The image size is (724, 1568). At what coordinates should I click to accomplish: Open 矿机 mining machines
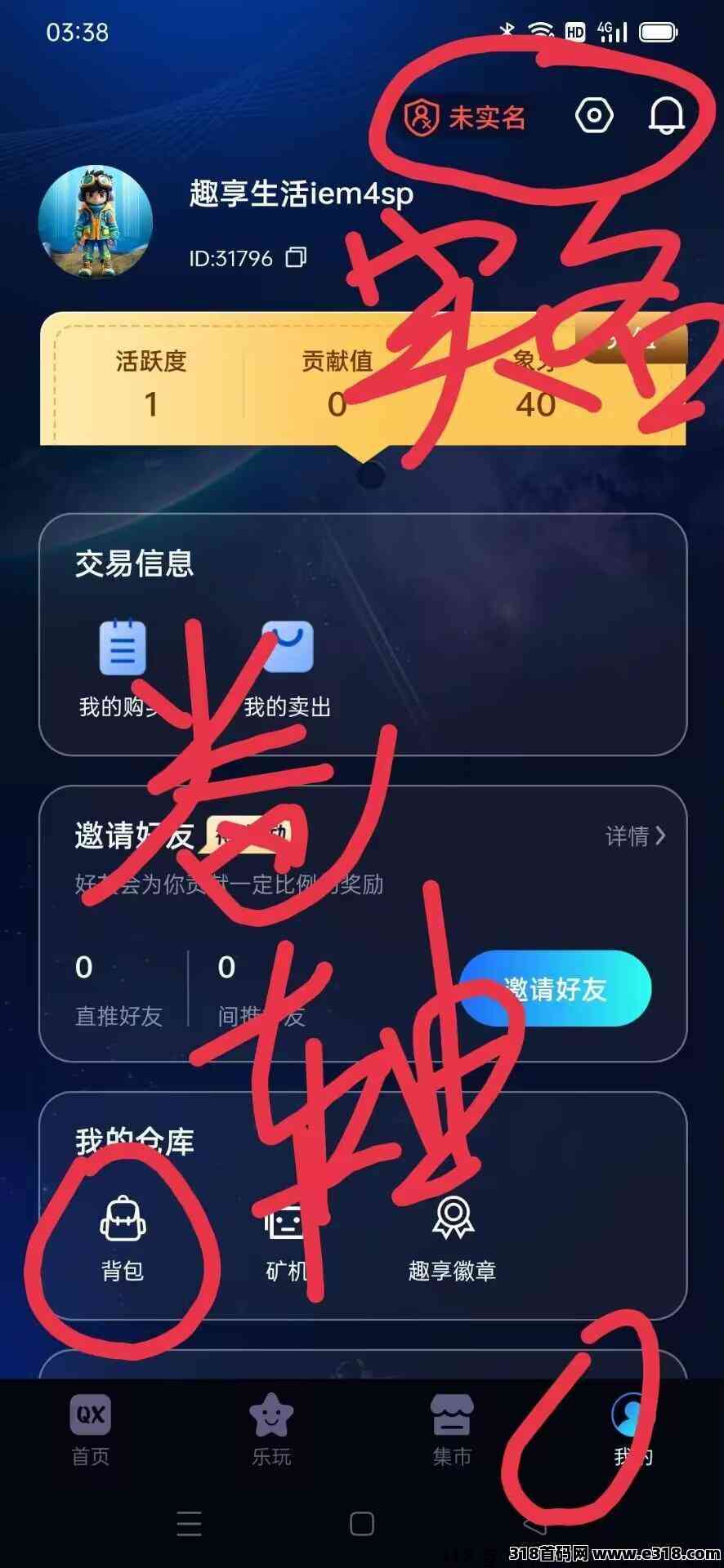286,1239
